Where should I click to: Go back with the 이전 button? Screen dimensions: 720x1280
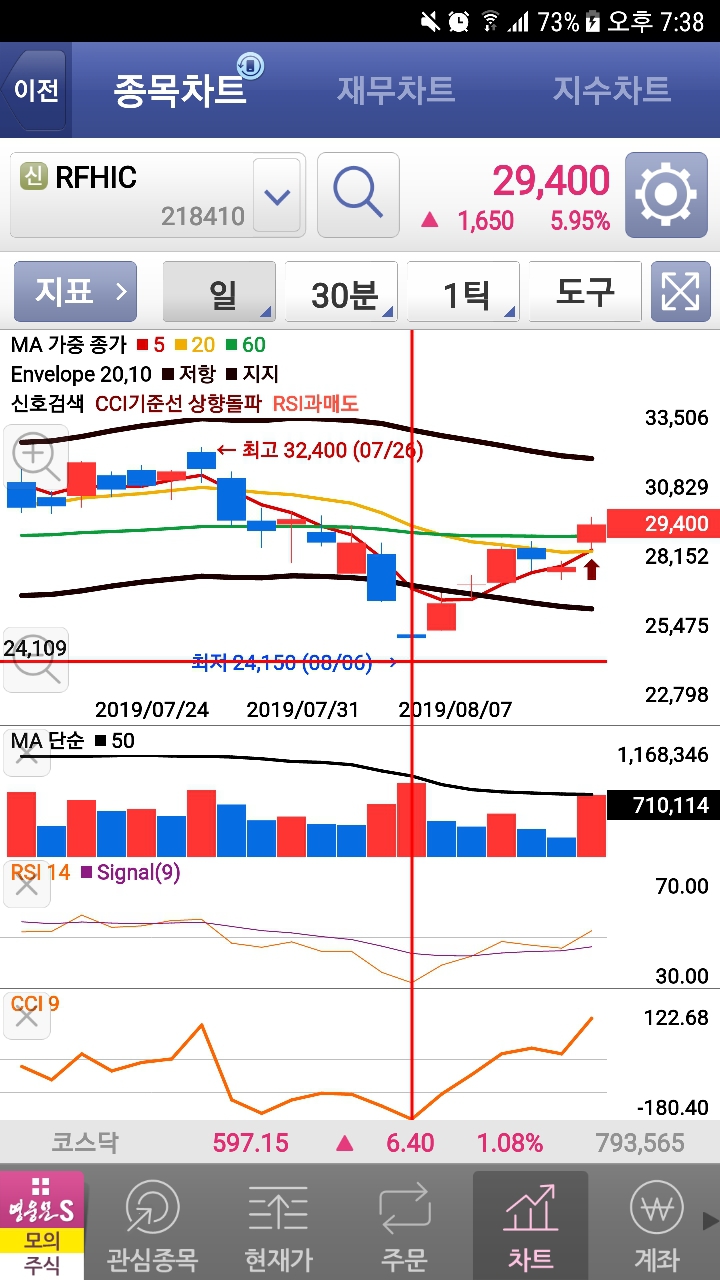pyautogui.click(x=35, y=90)
